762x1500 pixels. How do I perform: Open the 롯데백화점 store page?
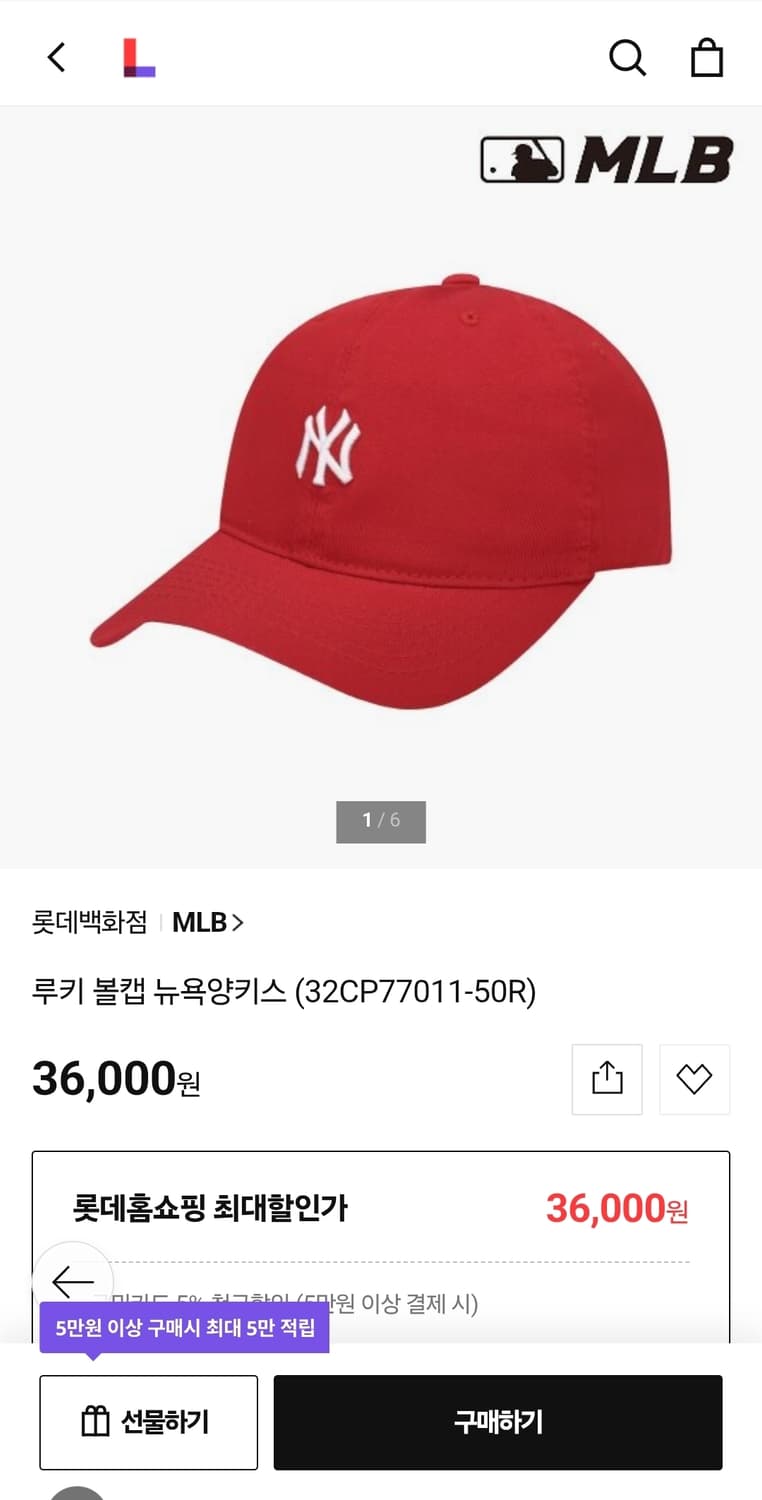(x=90, y=923)
